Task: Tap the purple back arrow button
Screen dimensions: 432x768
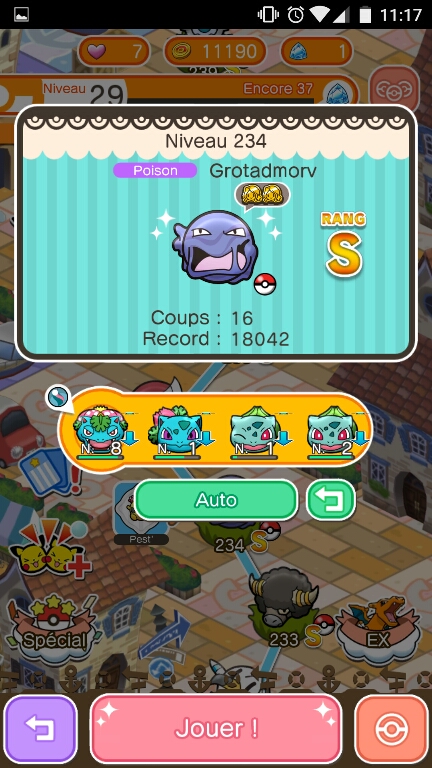Action: [40, 729]
